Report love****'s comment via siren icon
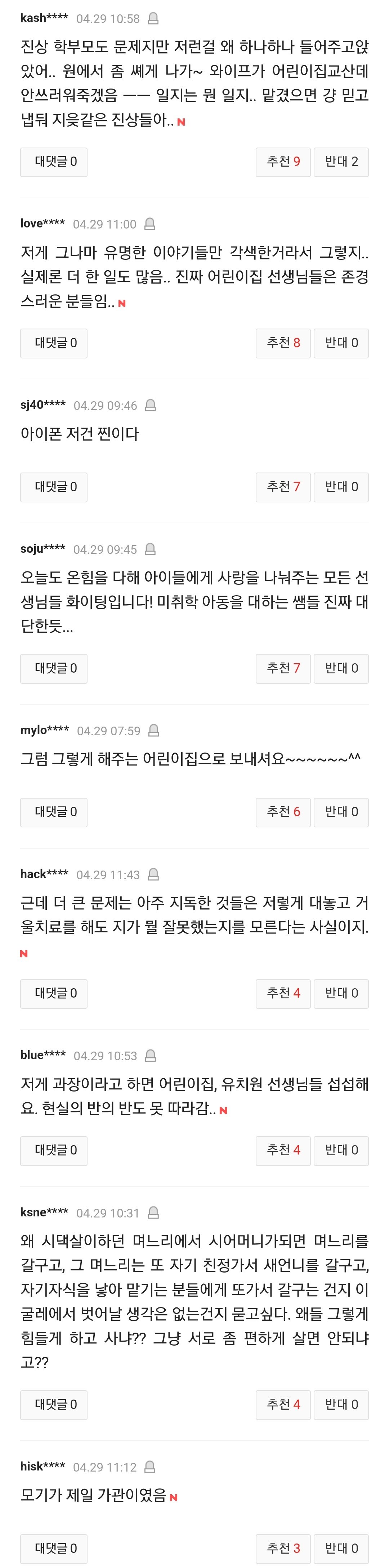Image resolution: width=389 pixels, height=1568 pixels. [x=150, y=224]
